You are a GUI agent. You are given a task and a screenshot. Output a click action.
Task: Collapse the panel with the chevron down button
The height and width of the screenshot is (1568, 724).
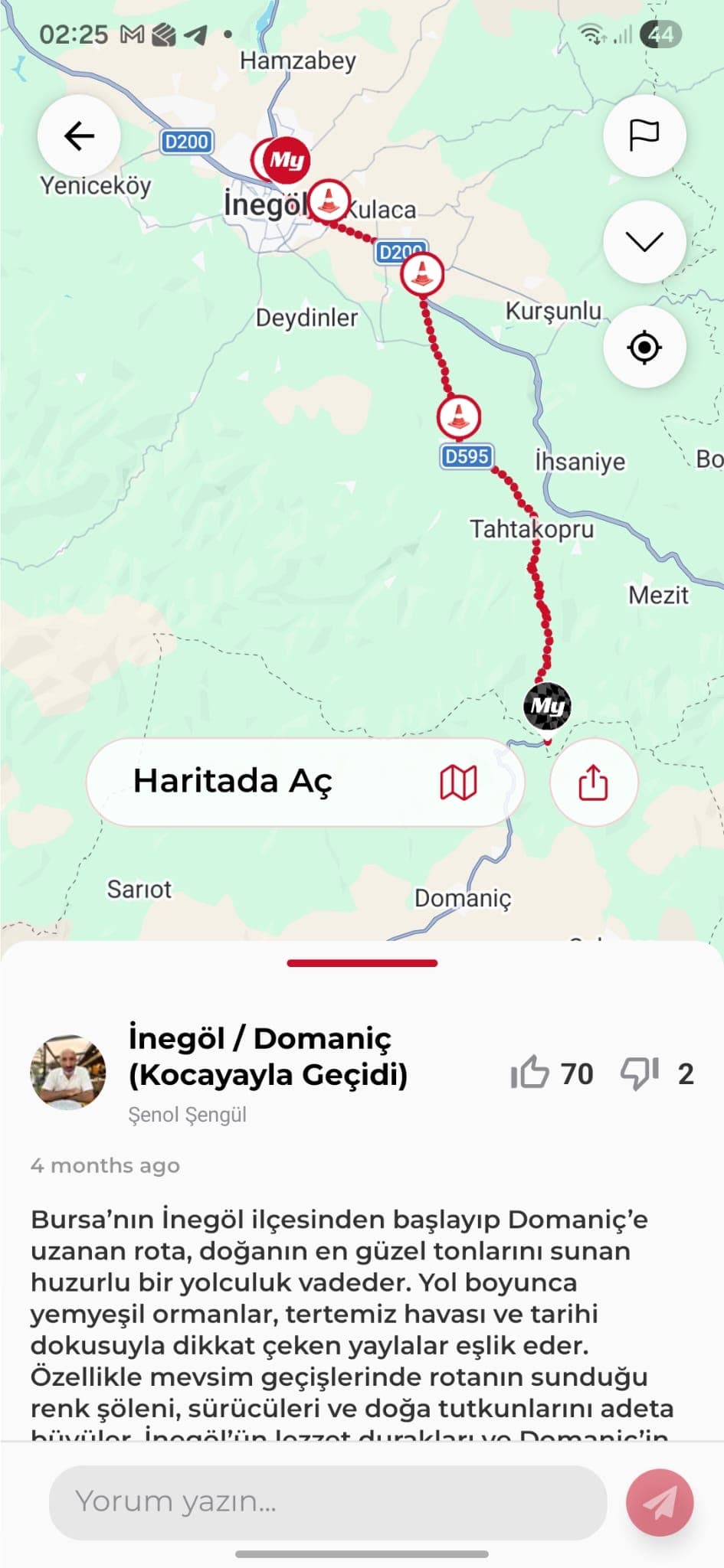click(644, 242)
